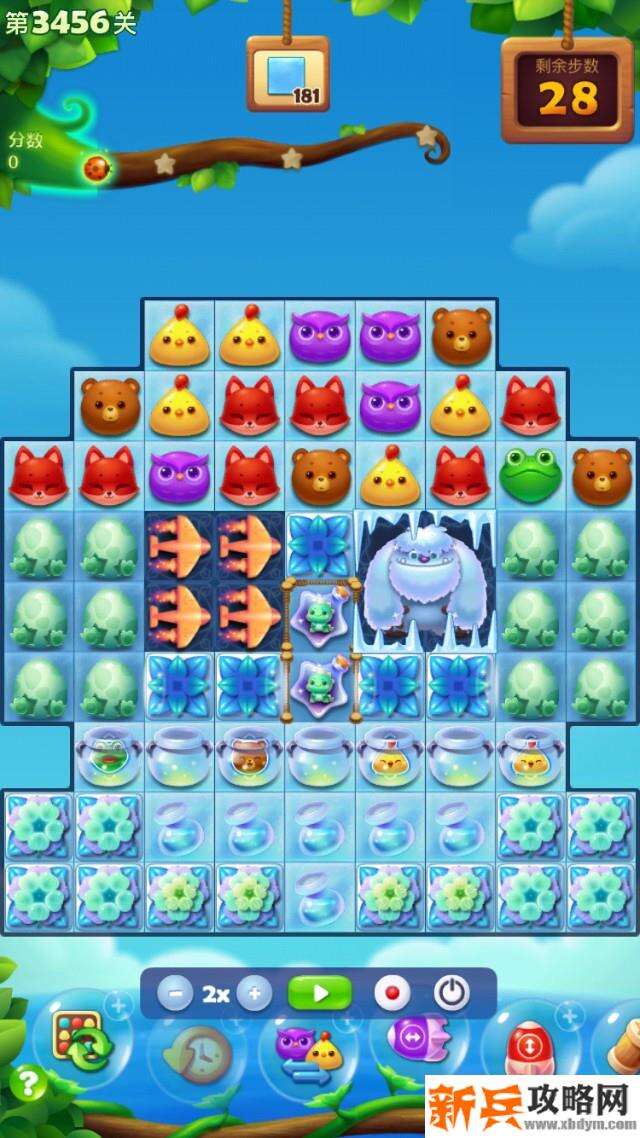Image resolution: width=640 pixels, height=1138 pixels.
Task: Tap the green frog tile
Action: 531,476
